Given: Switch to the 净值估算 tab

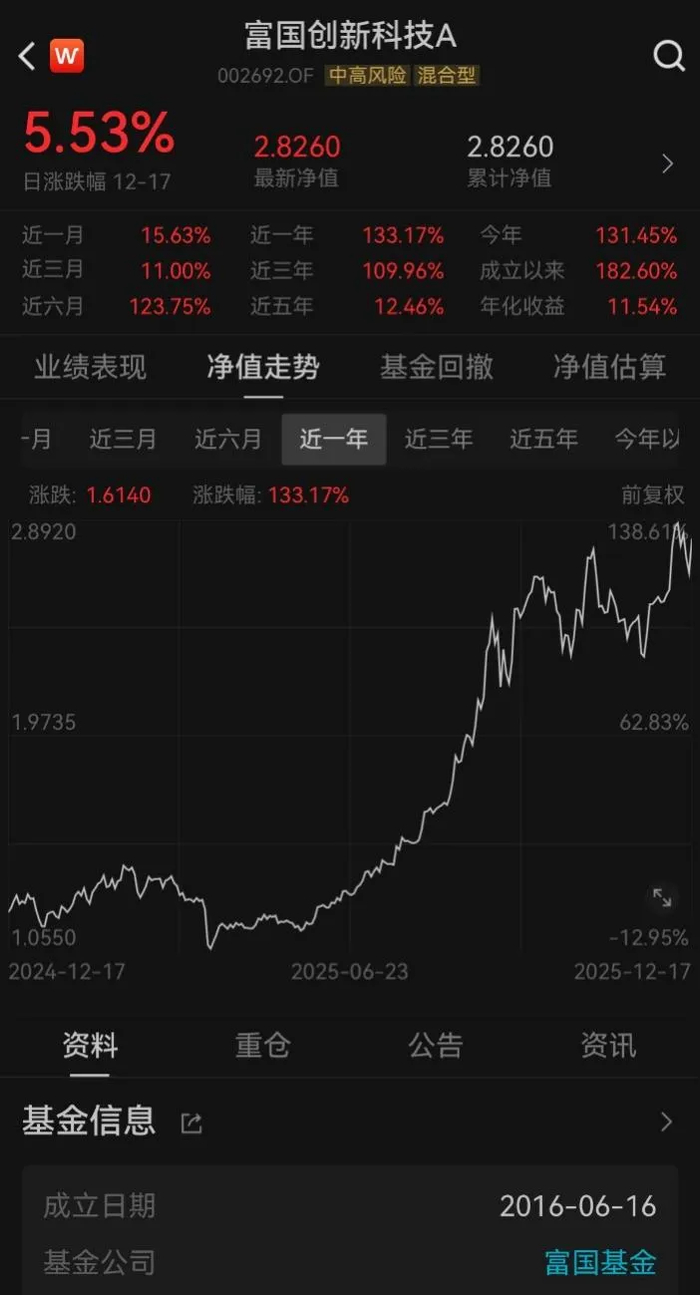Looking at the screenshot, I should [x=609, y=367].
